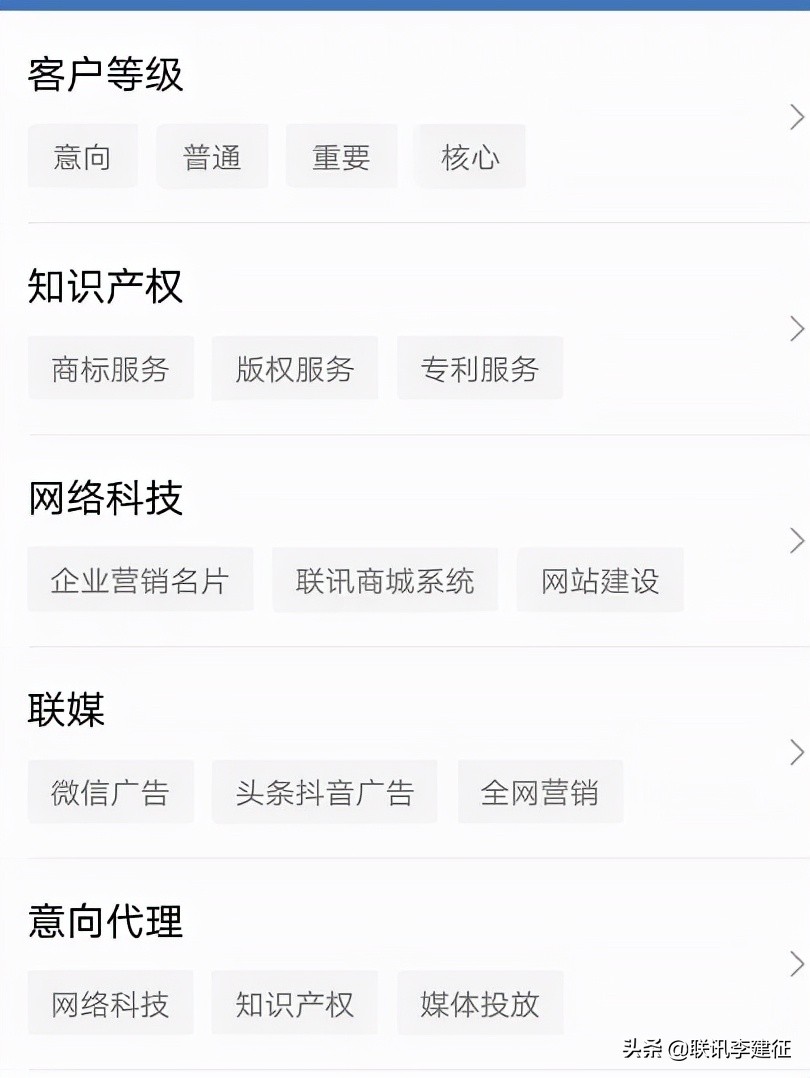The width and height of the screenshot is (810, 1078).
Task: Select 微信广告 under 联媒
Action: tap(110, 792)
